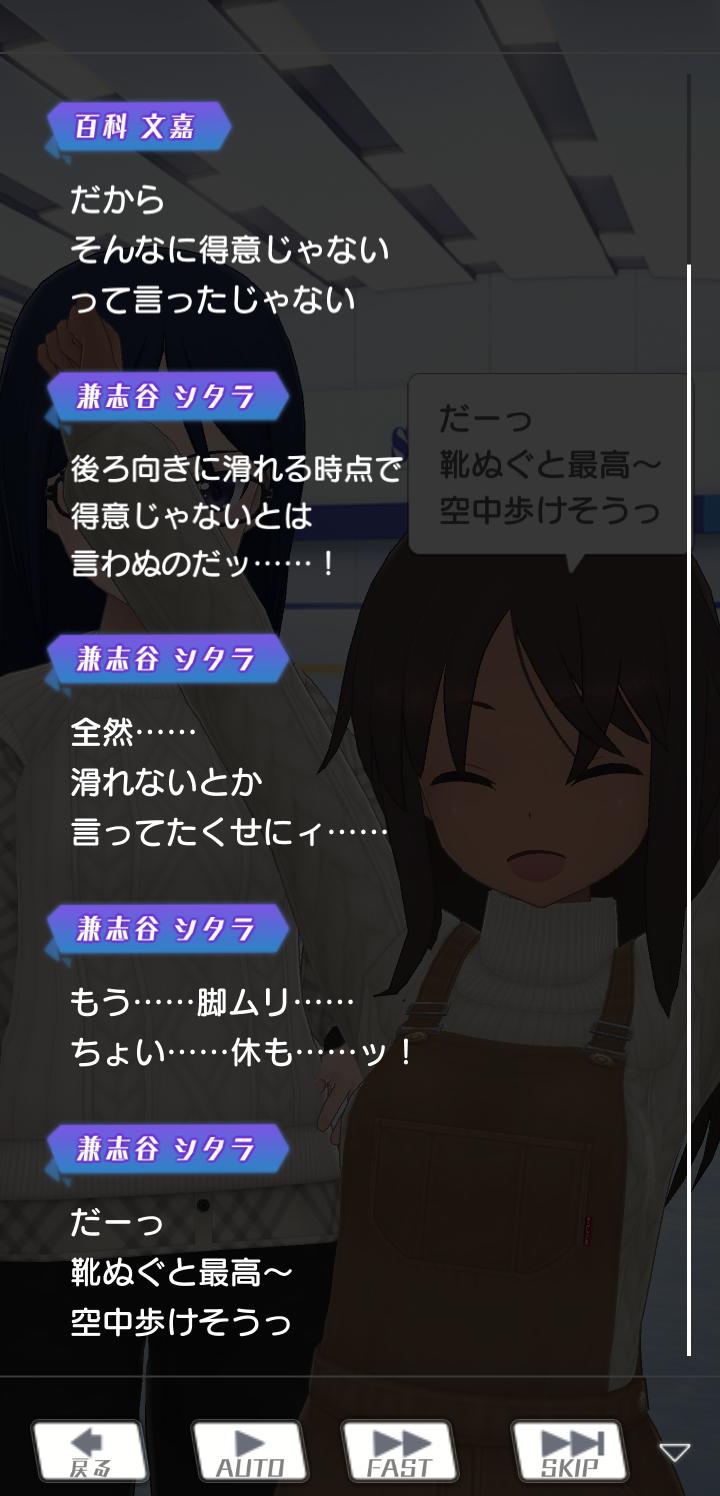This screenshot has width=720, height=1496.
Task: Skip the story with the SKIP button
Action: [570, 1450]
